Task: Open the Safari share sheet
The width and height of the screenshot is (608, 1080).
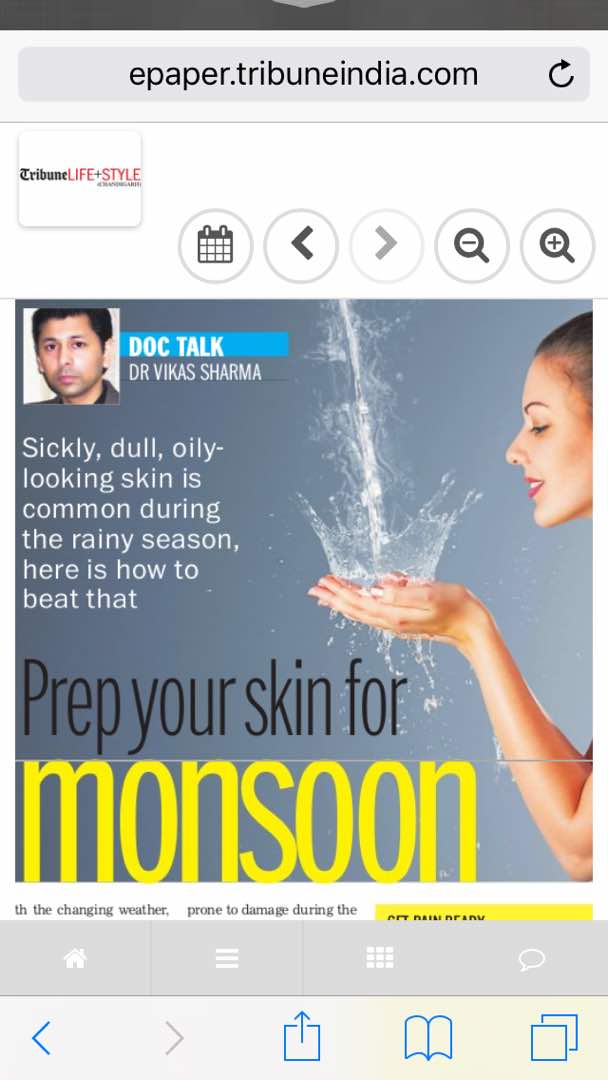Action: pos(302,1035)
